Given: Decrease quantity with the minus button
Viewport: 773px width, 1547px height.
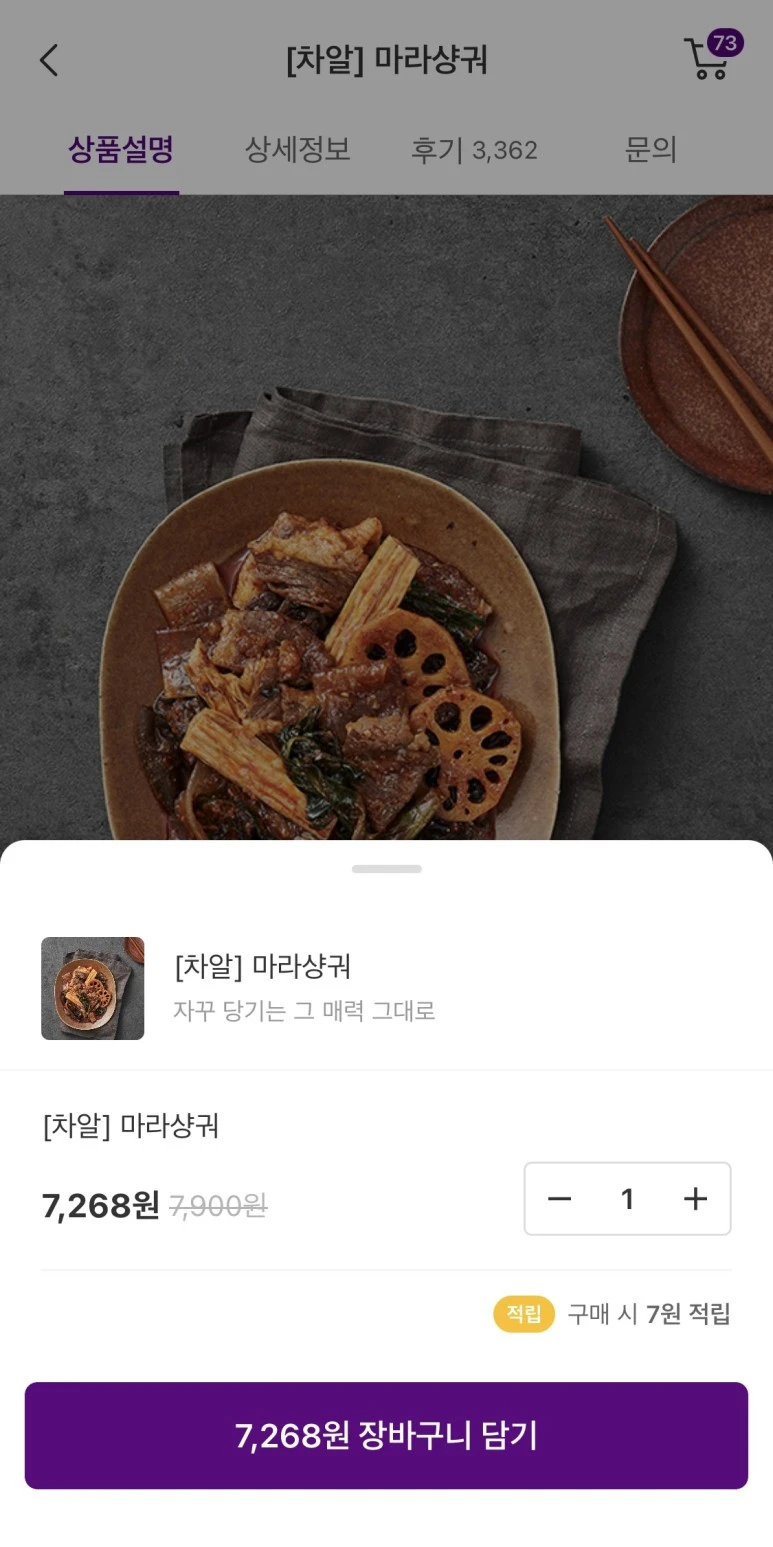Looking at the screenshot, I should click(559, 1199).
